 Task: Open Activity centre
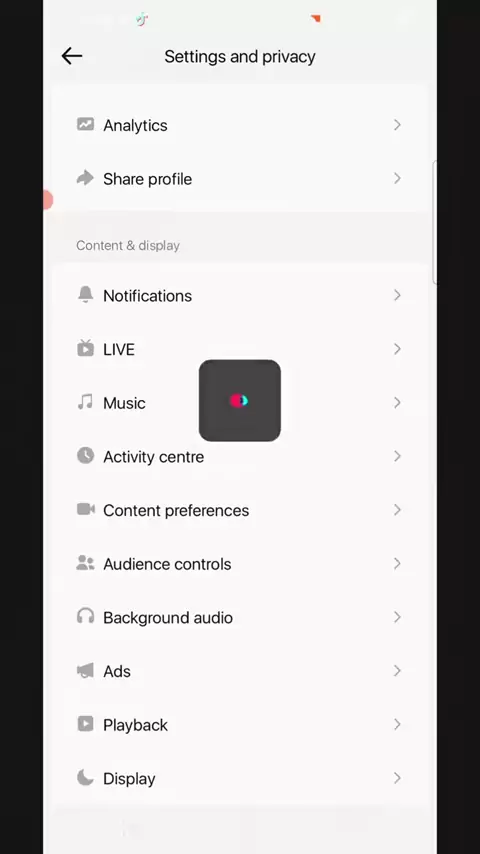pyautogui.click(x=240, y=456)
